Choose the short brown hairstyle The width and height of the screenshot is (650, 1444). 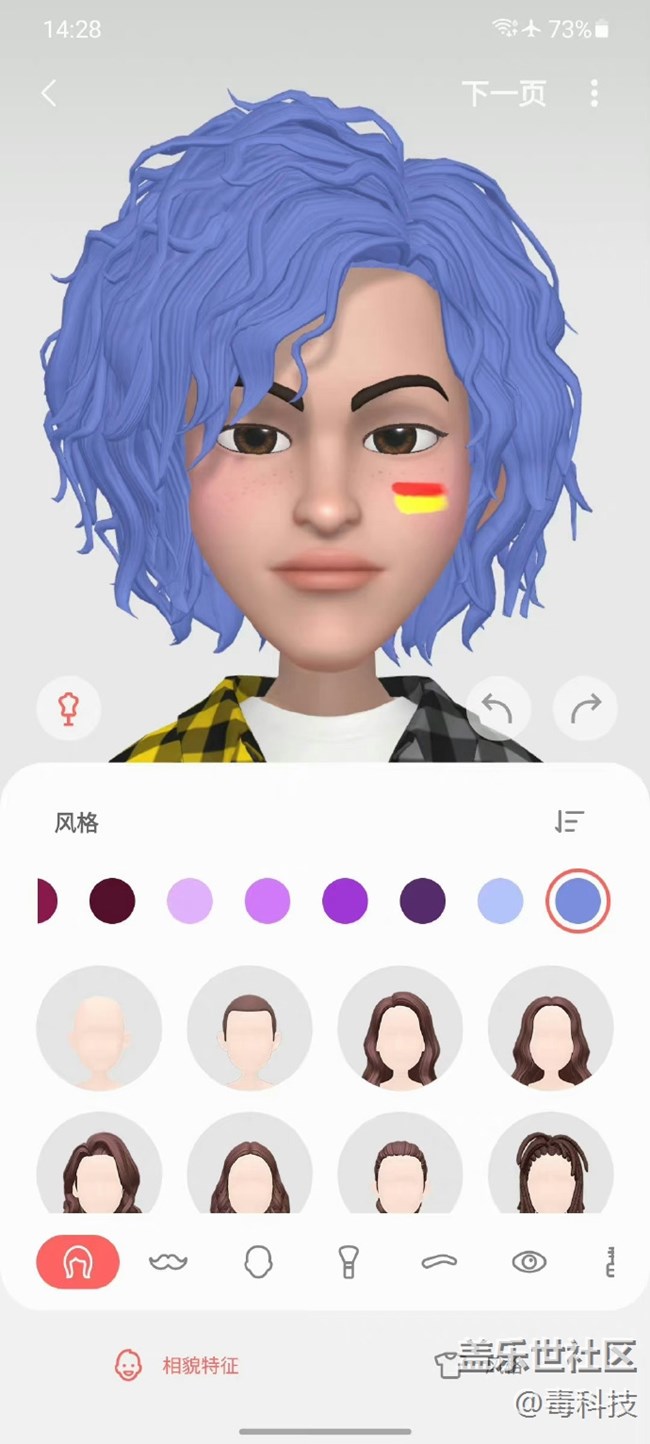(x=250, y=1028)
